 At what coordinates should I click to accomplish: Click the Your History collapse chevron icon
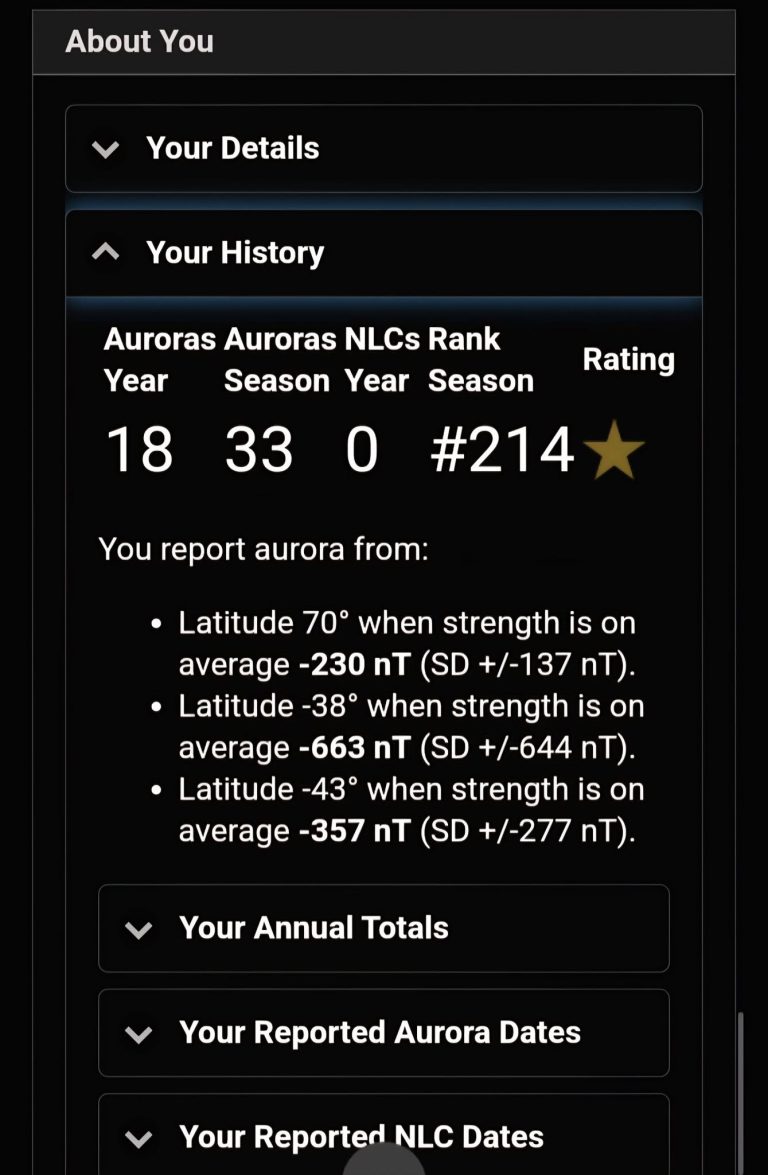[106, 252]
